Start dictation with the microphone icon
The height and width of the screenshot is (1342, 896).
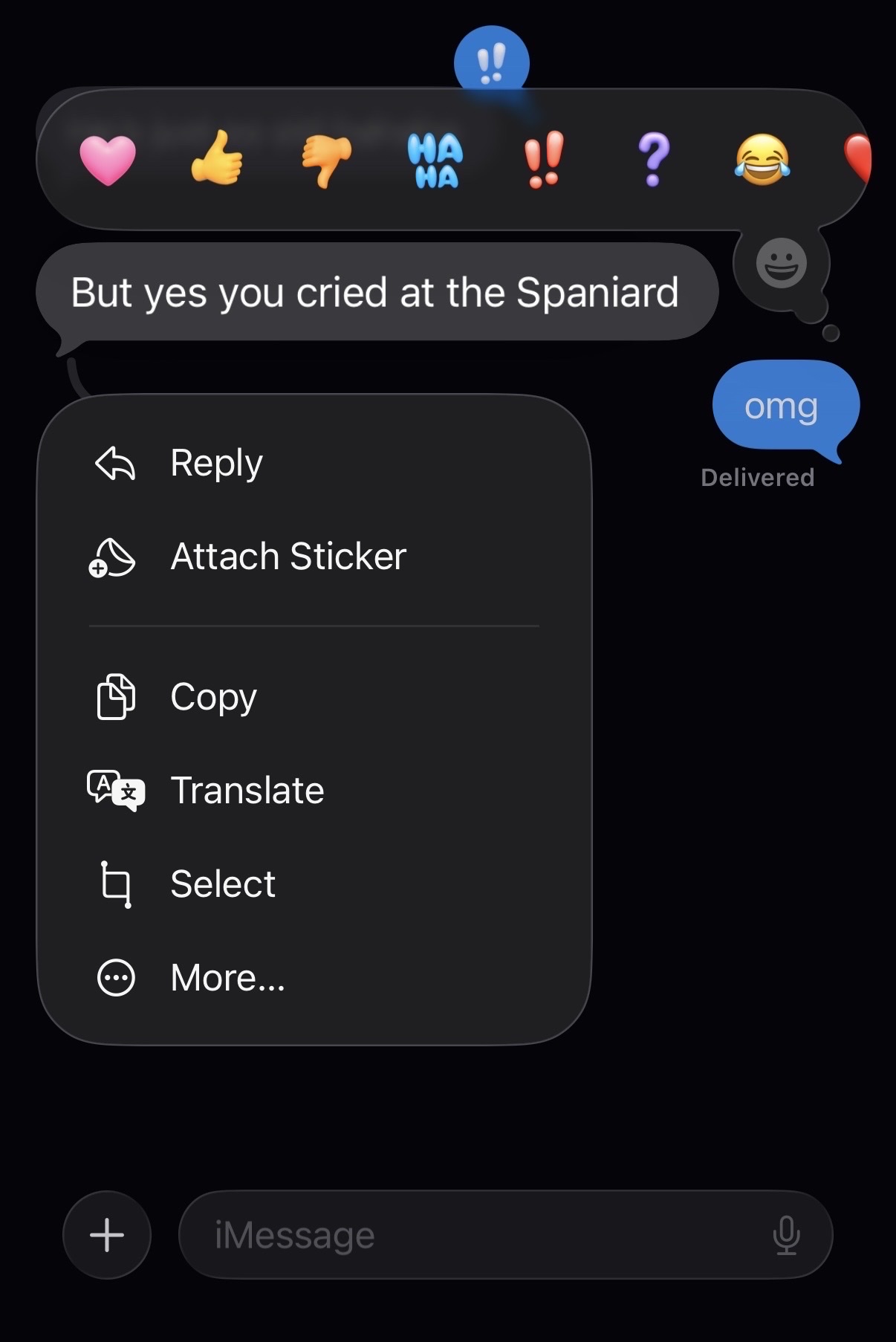786,1235
